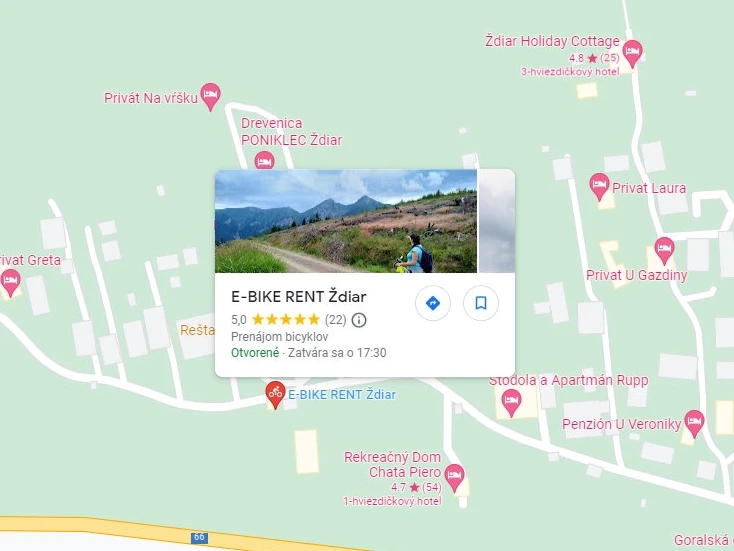Image resolution: width=734 pixels, height=551 pixels.
Task: Select the Ždiar Holiday Cottage map pin
Action: 632,51
